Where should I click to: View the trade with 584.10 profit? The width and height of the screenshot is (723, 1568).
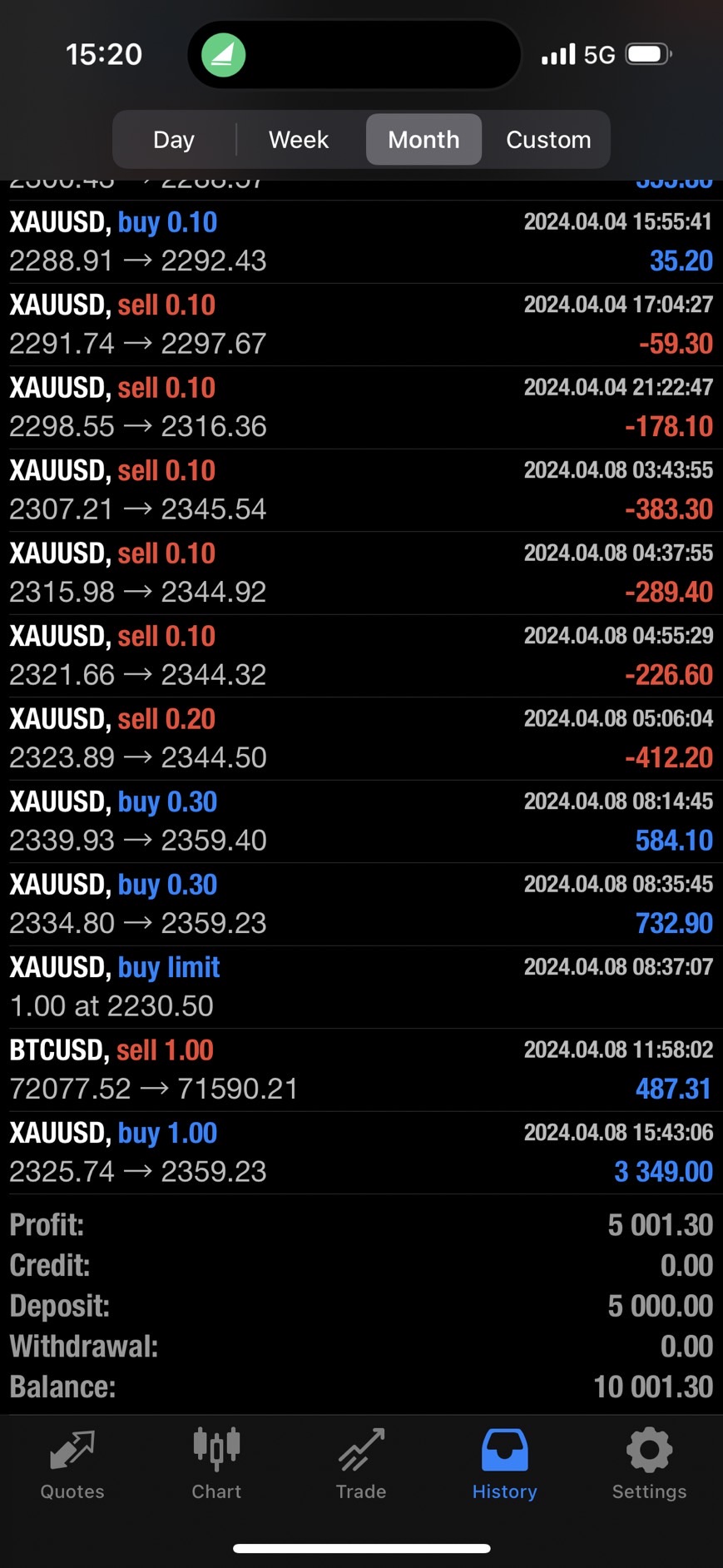pyautogui.click(x=361, y=821)
